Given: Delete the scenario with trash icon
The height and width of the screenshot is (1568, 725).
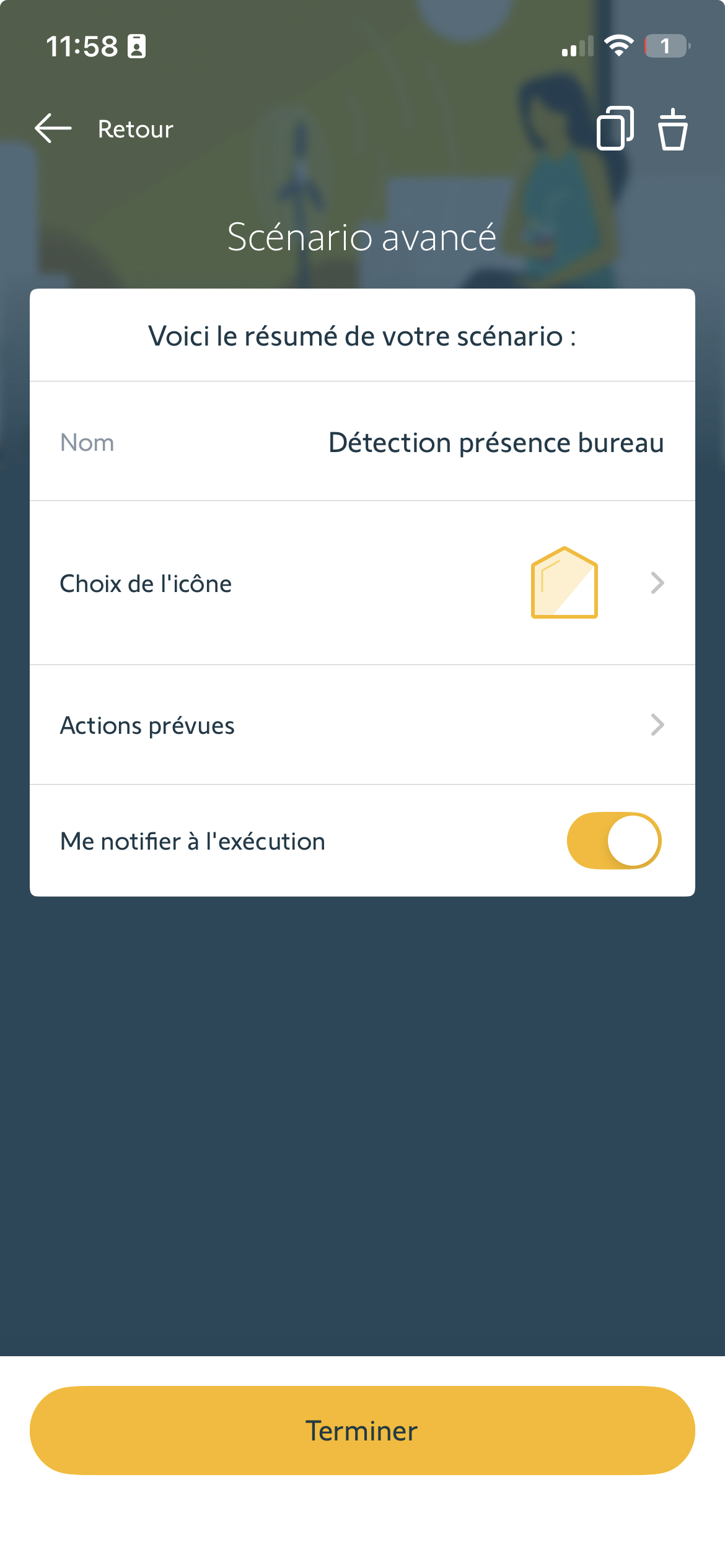Looking at the screenshot, I should (x=672, y=129).
